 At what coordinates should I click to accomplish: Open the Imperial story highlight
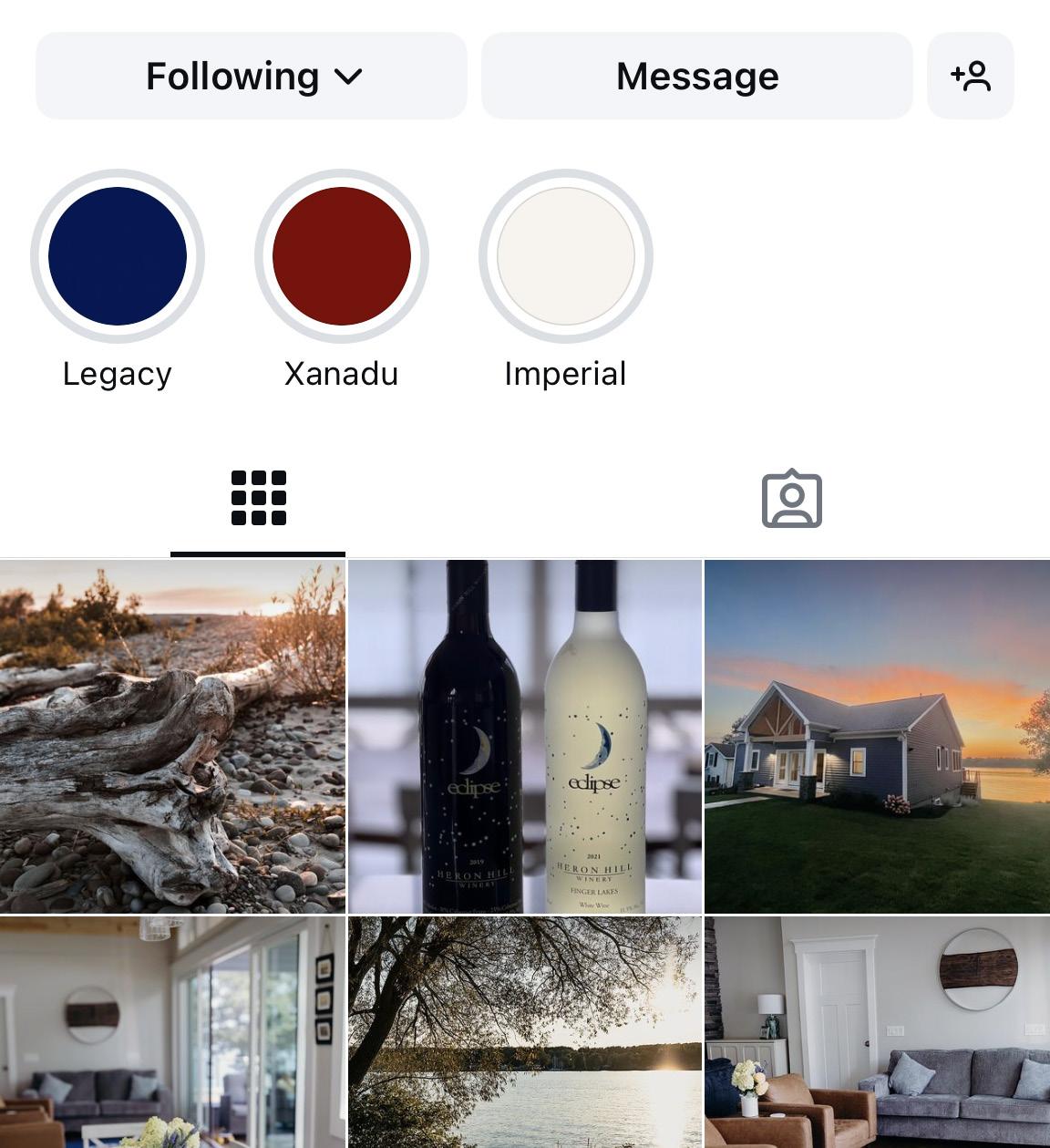point(566,256)
